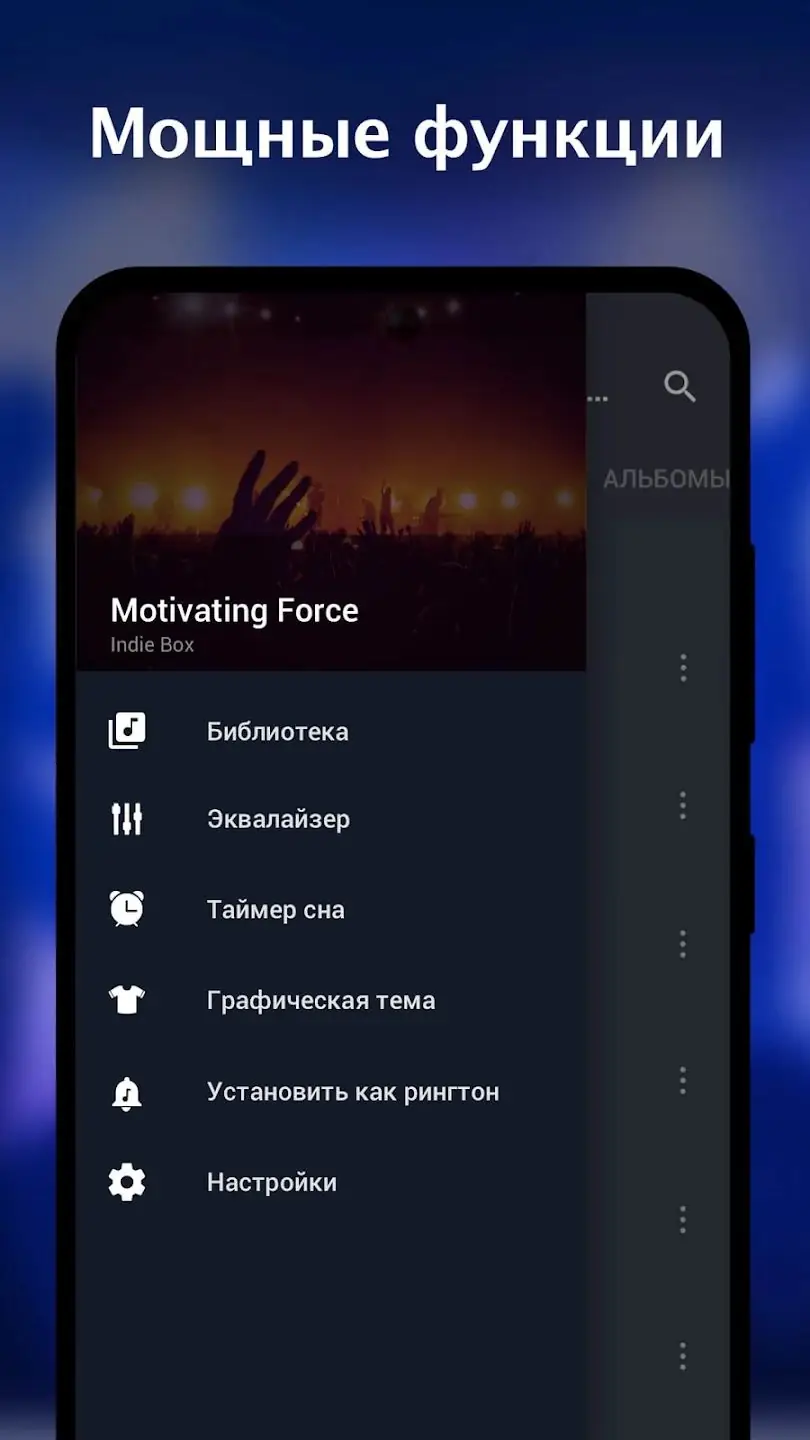Screen dimensions: 810x1440
Task: Tap the overflow dots next to search
Action: (x=597, y=397)
